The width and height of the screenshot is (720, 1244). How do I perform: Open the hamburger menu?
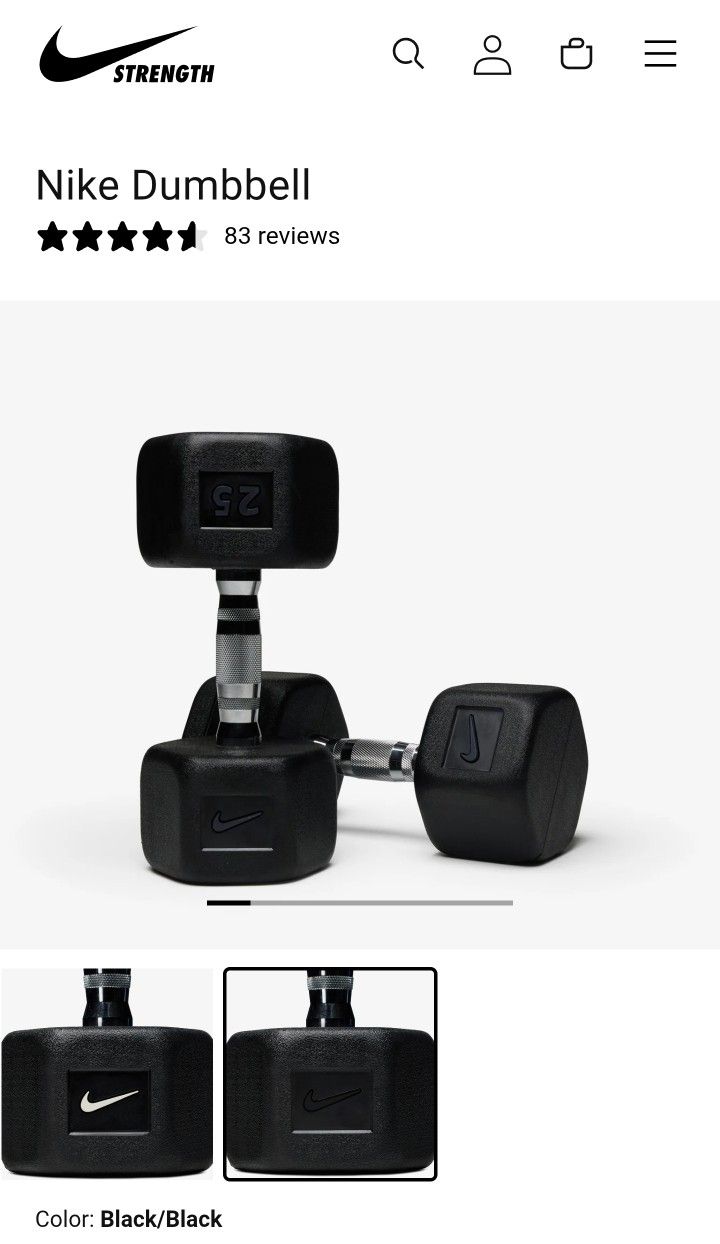[660, 54]
